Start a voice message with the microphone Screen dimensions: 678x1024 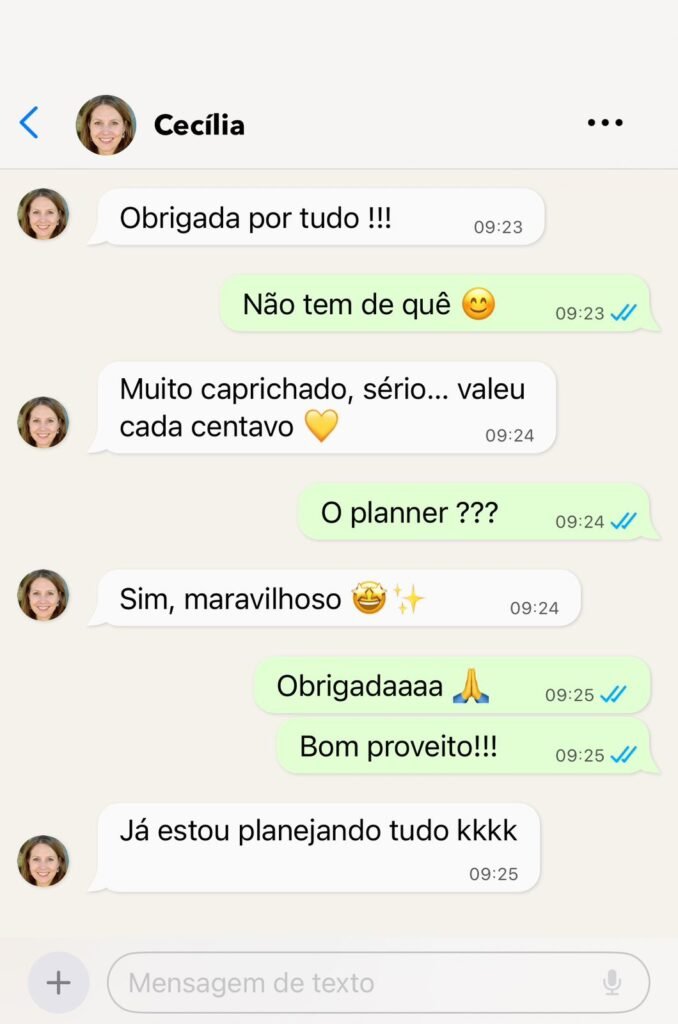click(612, 983)
